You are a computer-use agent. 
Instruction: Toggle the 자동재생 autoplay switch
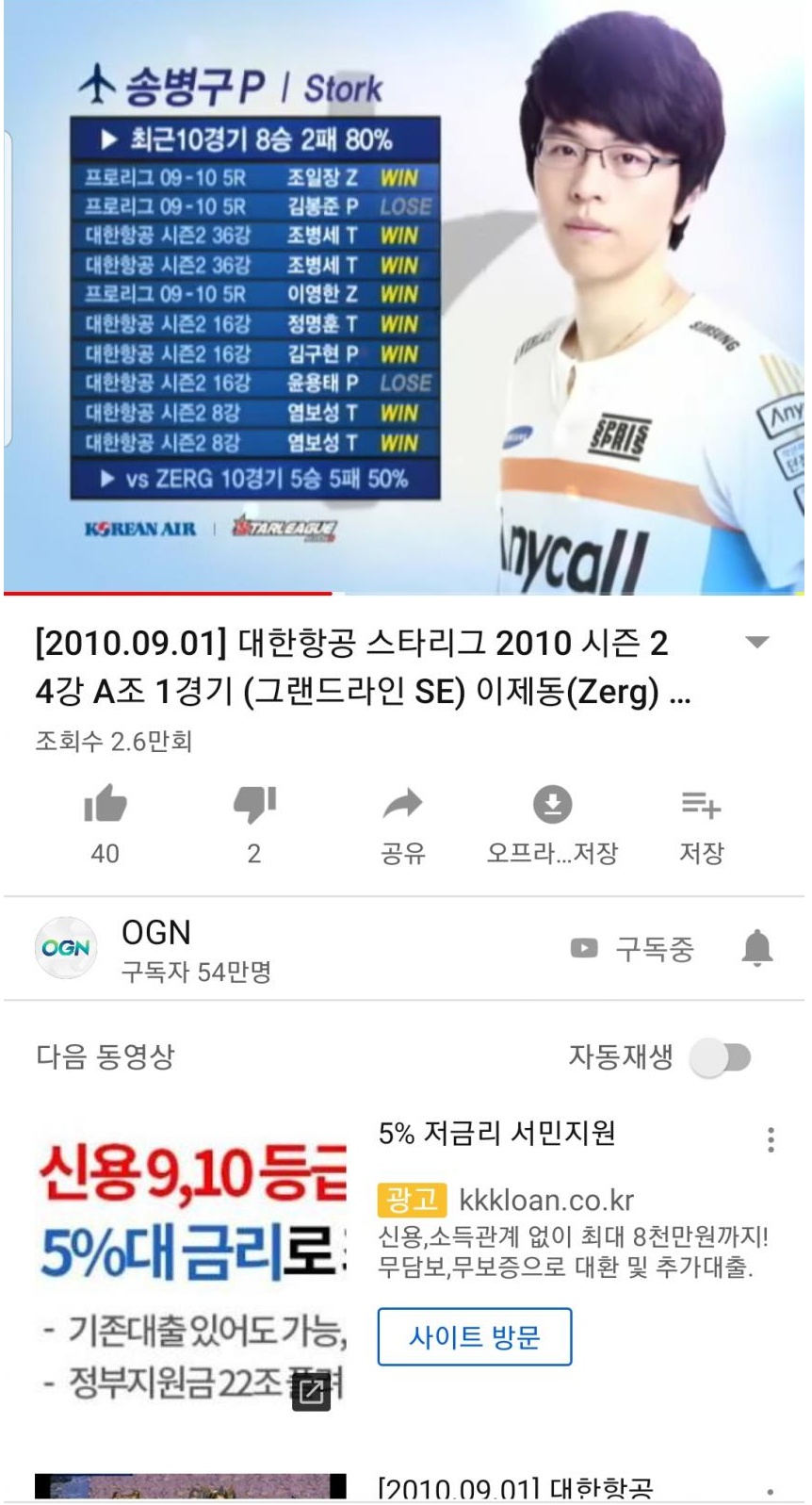pyautogui.click(x=721, y=1057)
